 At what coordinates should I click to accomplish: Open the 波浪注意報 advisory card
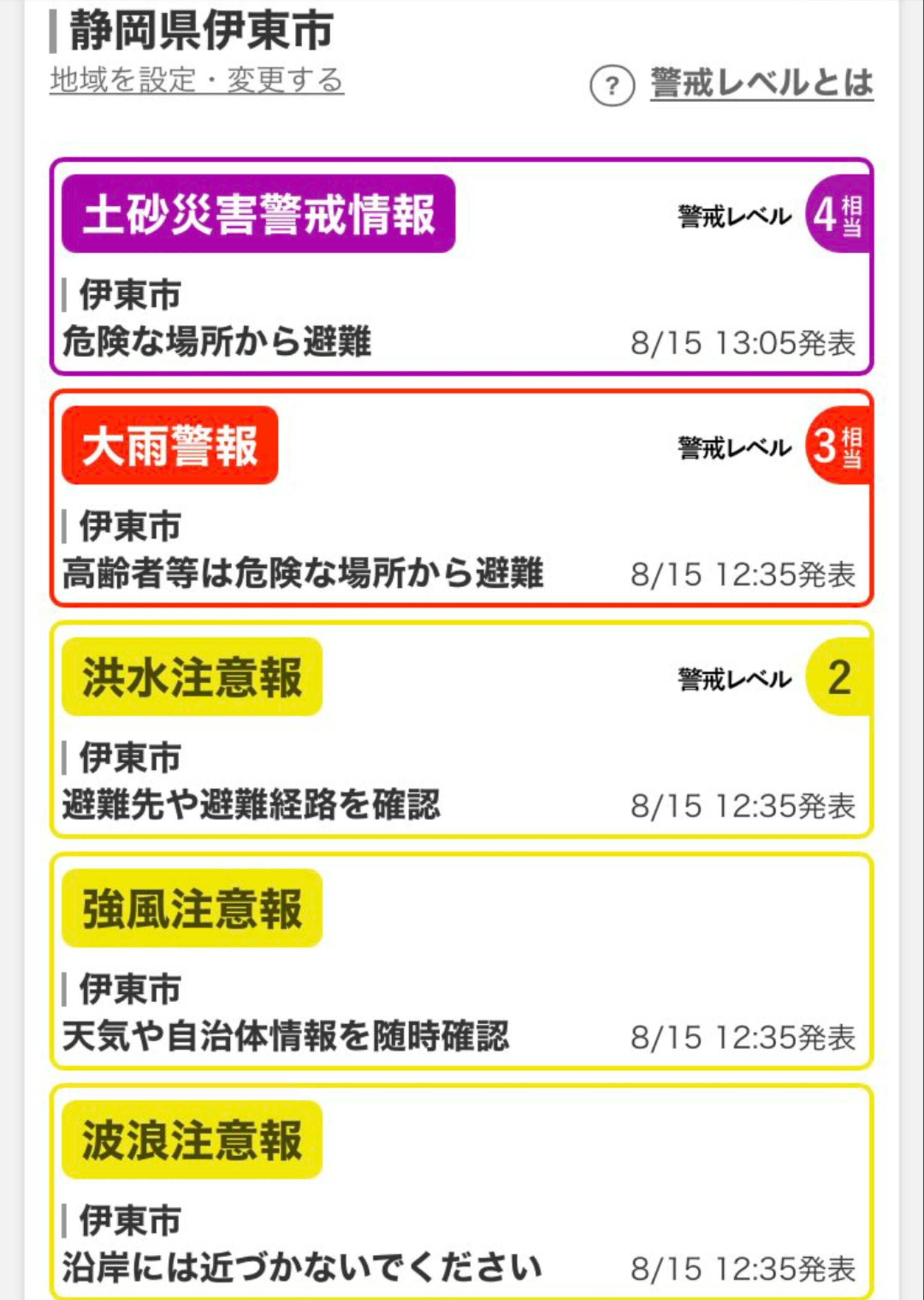[x=462, y=1192]
